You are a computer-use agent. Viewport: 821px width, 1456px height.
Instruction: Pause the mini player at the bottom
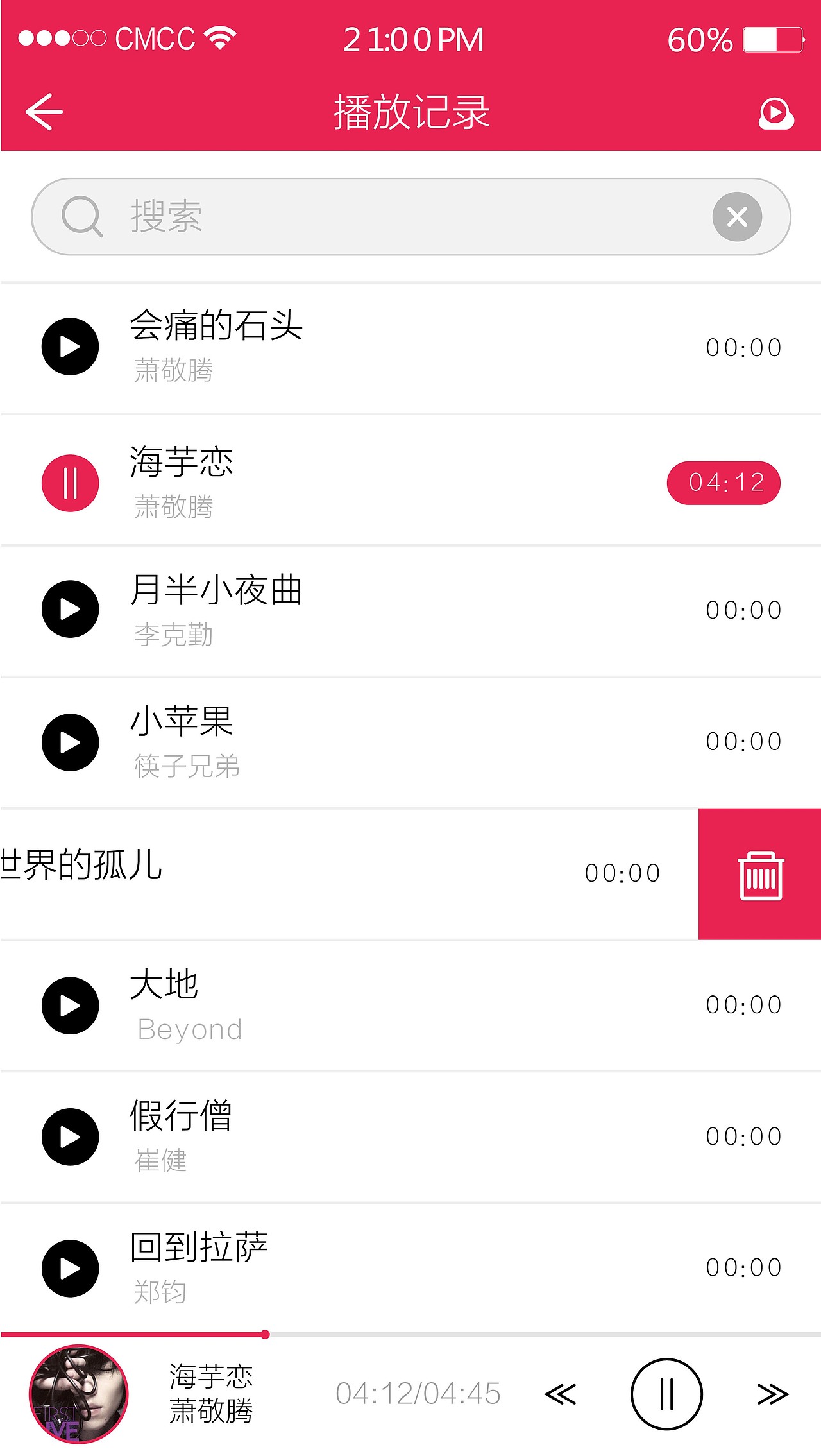[666, 1394]
